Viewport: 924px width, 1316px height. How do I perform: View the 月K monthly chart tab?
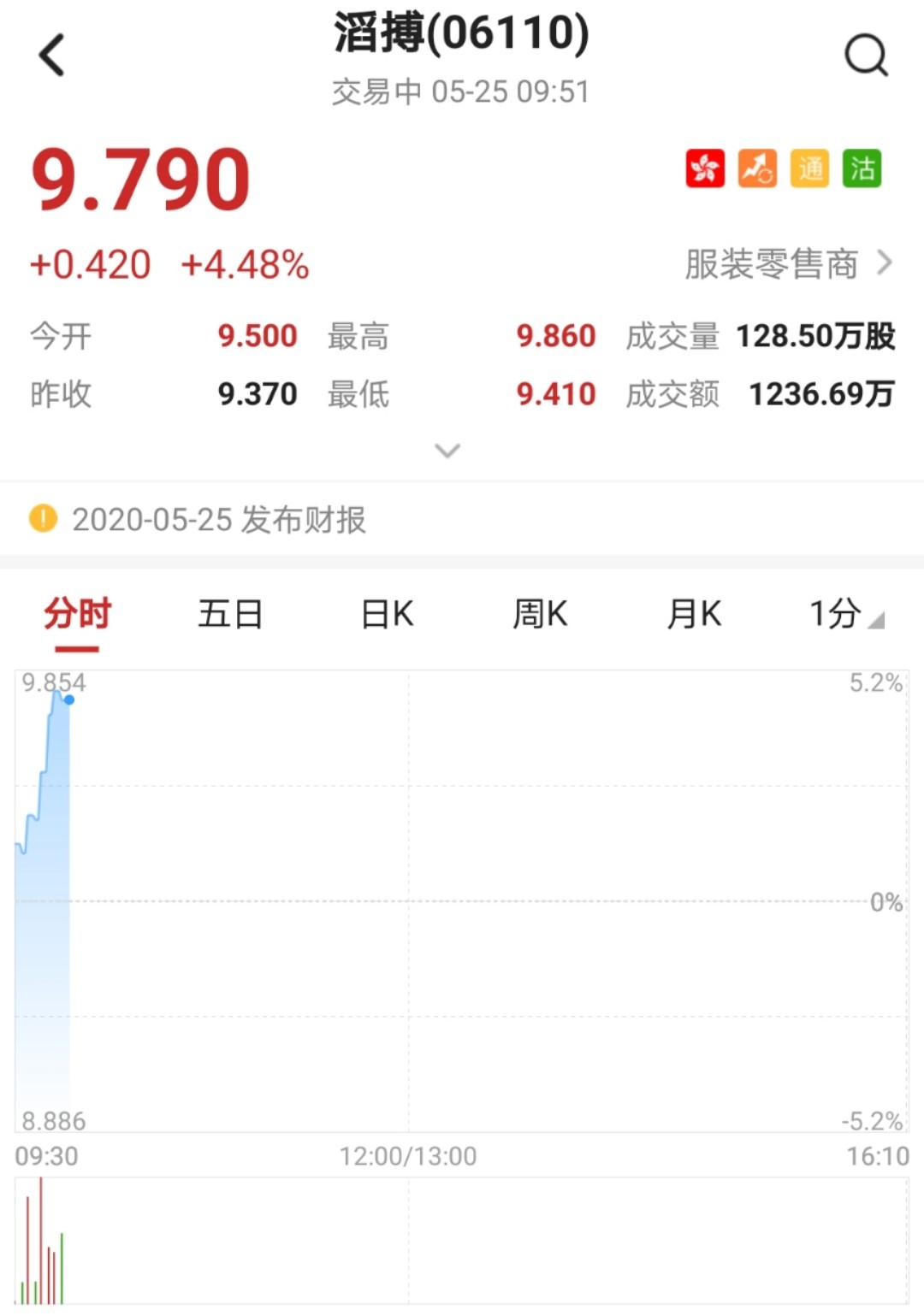tap(693, 614)
